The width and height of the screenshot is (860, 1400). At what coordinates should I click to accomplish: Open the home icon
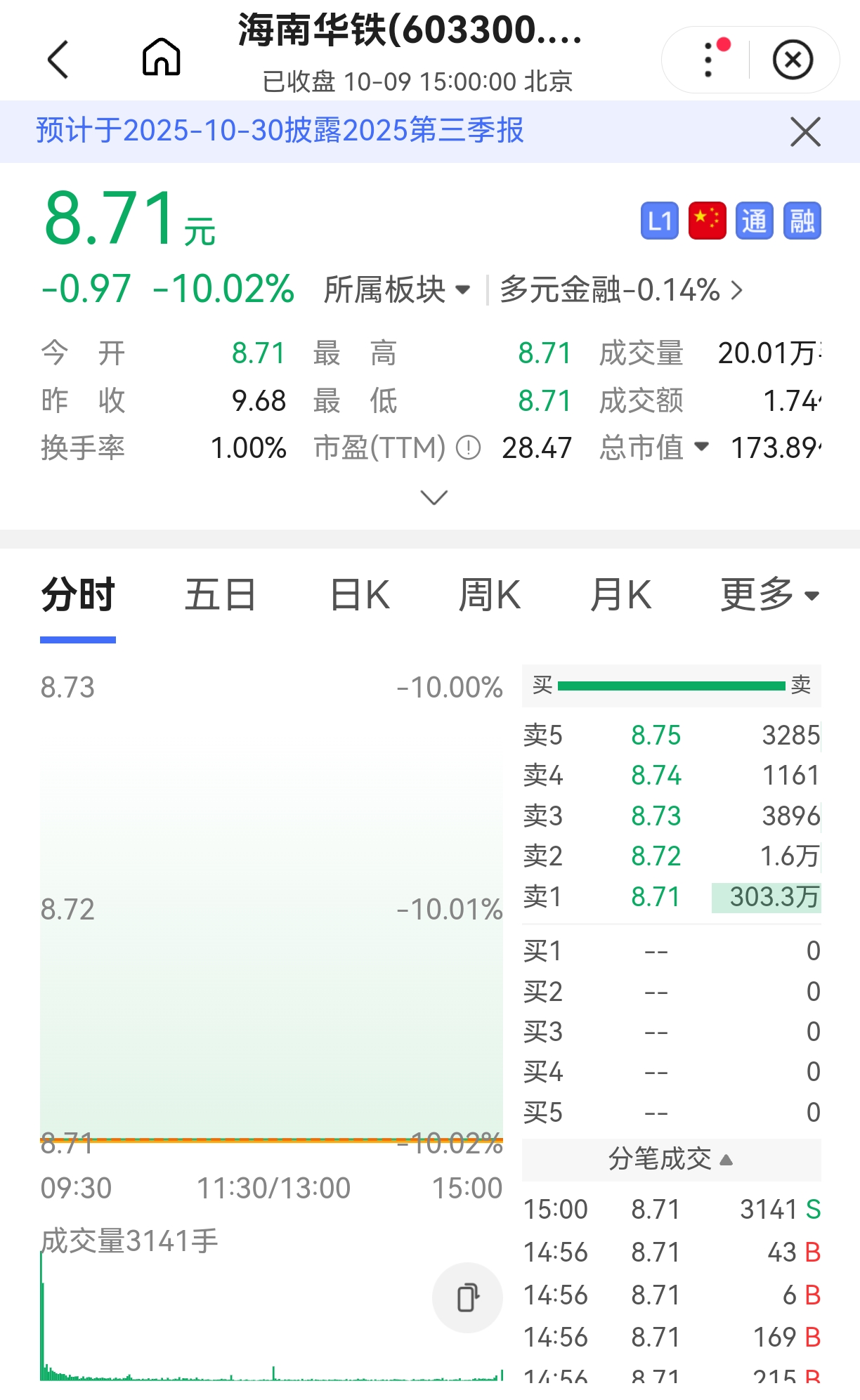pyautogui.click(x=161, y=57)
